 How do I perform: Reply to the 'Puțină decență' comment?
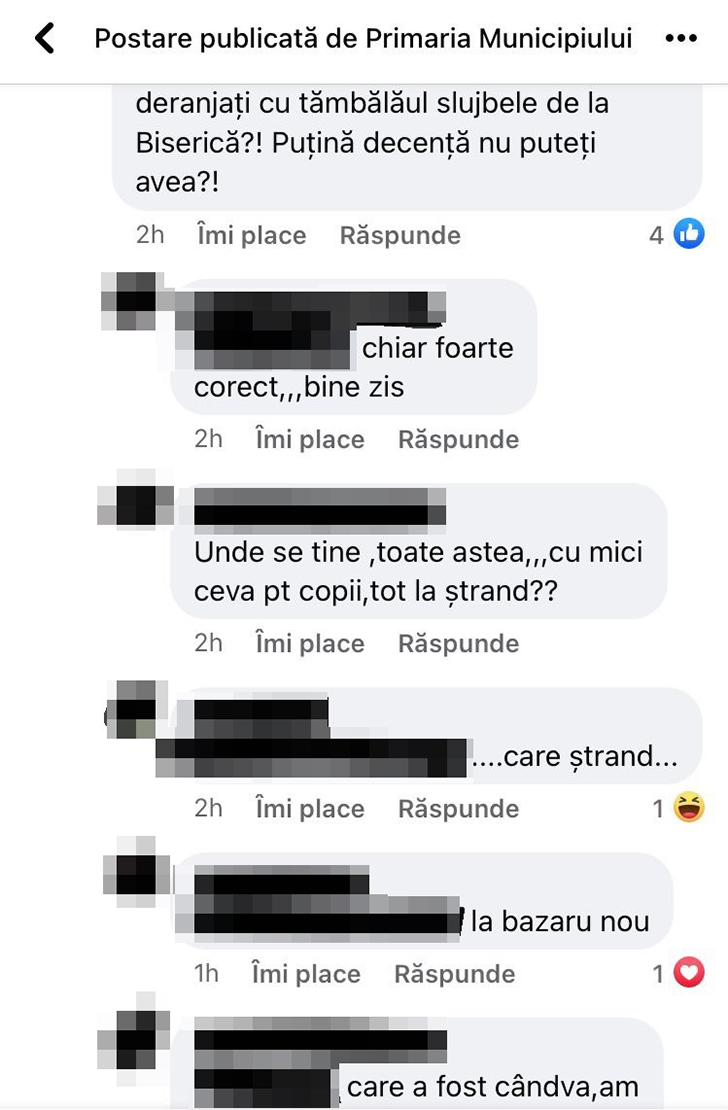(x=400, y=236)
